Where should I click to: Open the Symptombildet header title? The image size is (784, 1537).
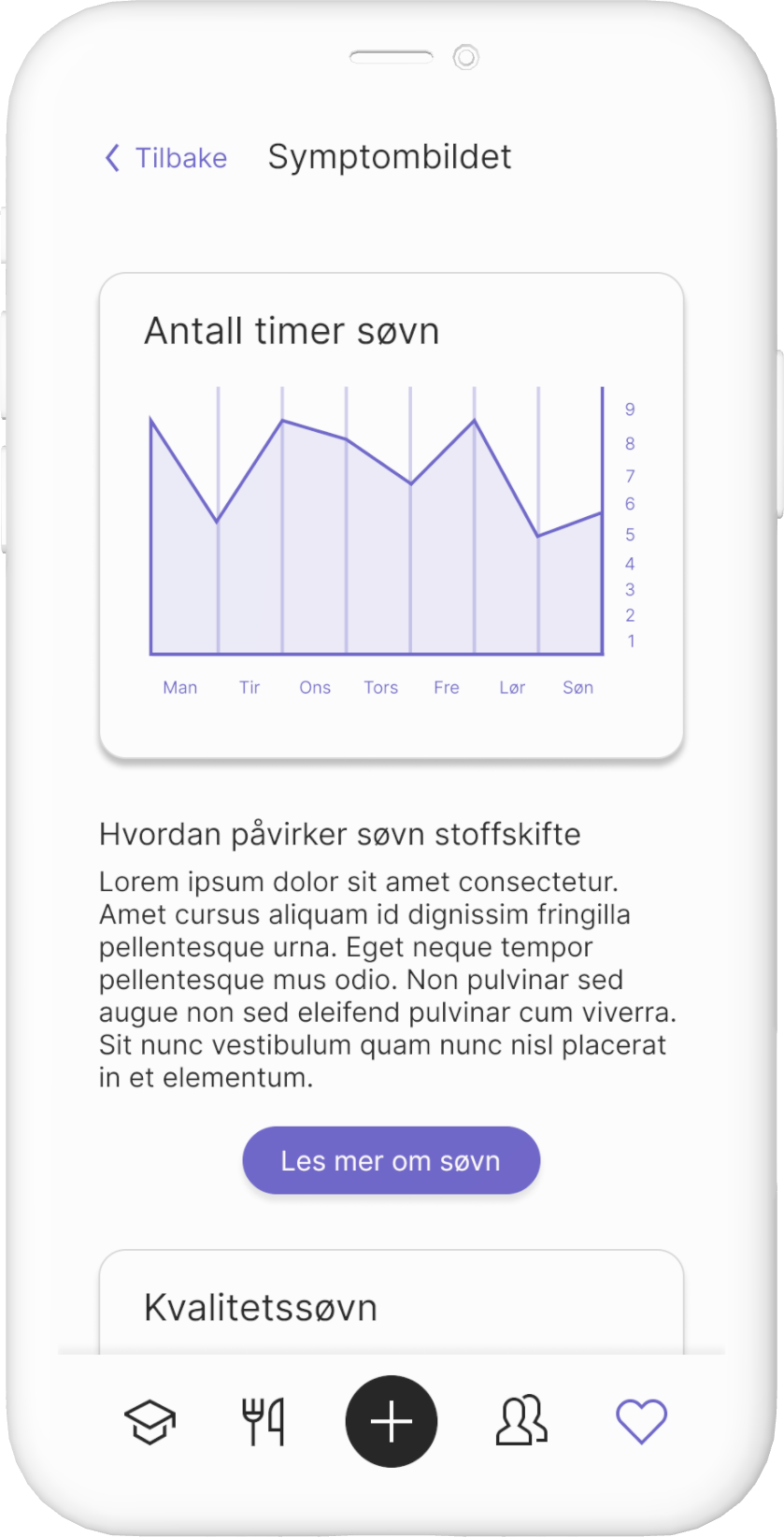[x=390, y=156]
